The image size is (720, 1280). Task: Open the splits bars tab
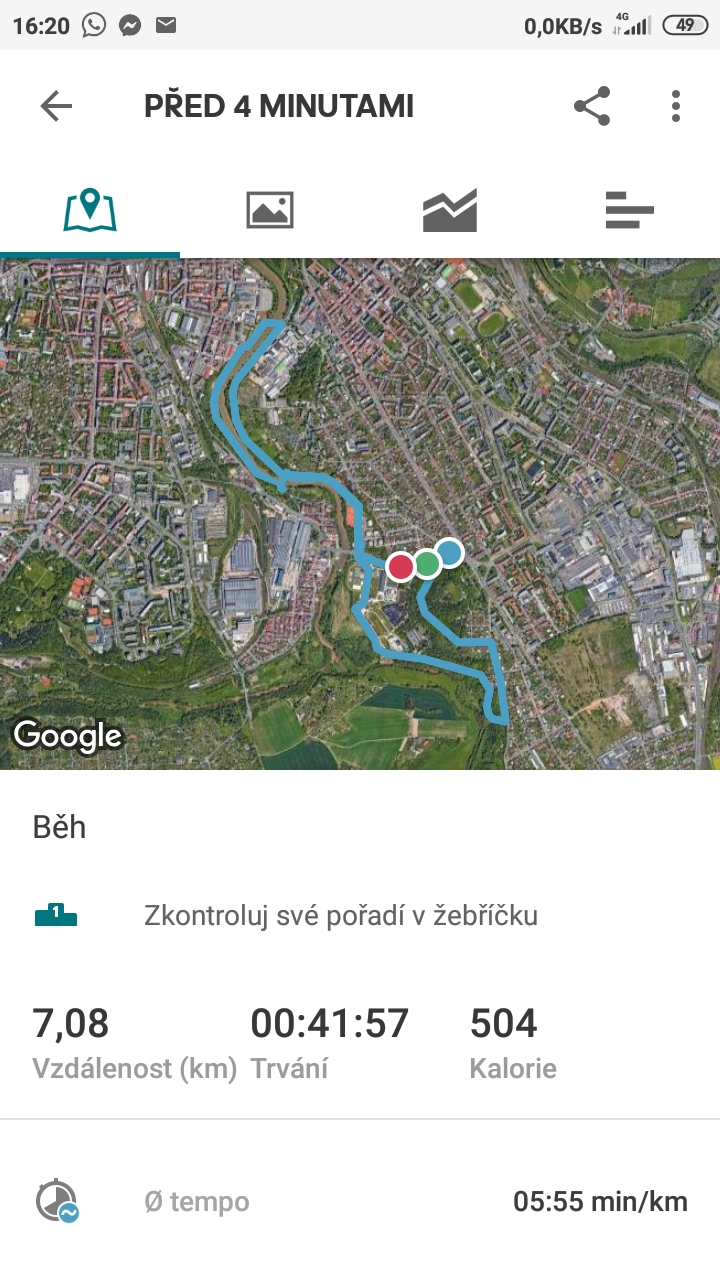point(630,210)
